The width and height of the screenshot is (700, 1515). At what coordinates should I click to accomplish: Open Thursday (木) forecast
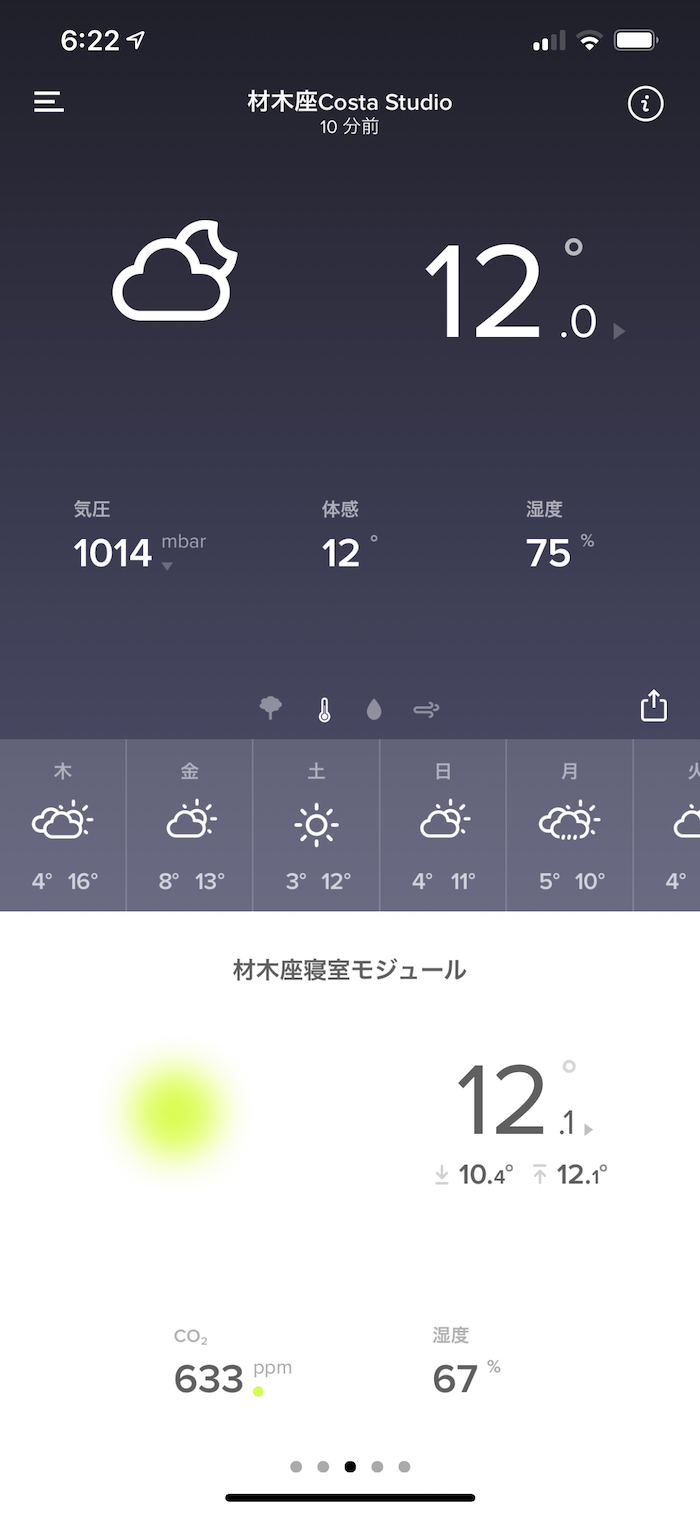click(63, 825)
